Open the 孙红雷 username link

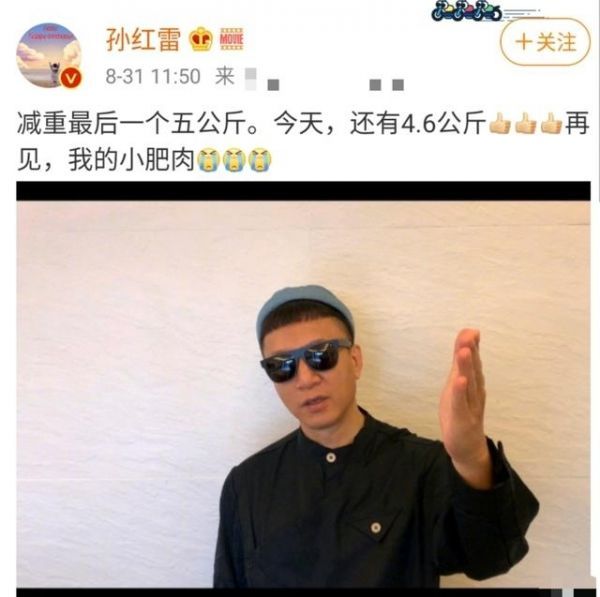tap(143, 40)
